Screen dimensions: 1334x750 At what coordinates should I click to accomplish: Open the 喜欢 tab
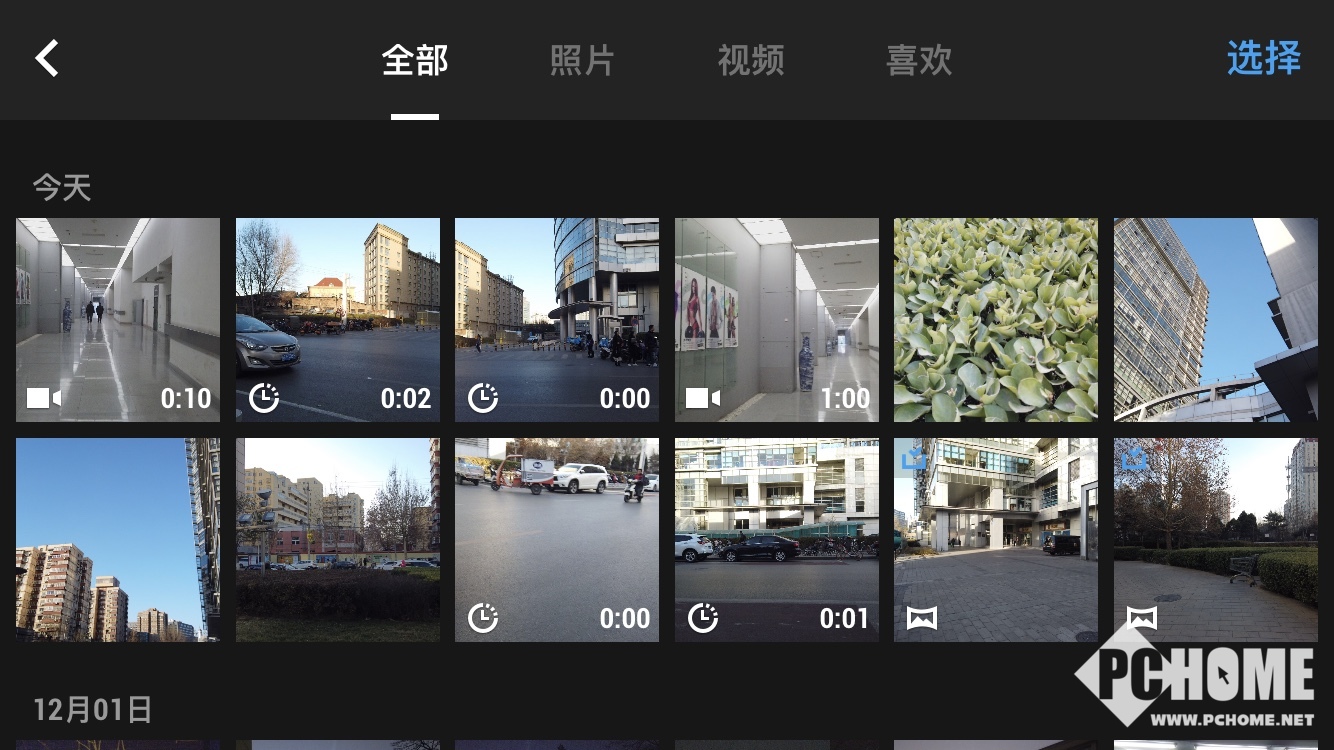point(918,60)
